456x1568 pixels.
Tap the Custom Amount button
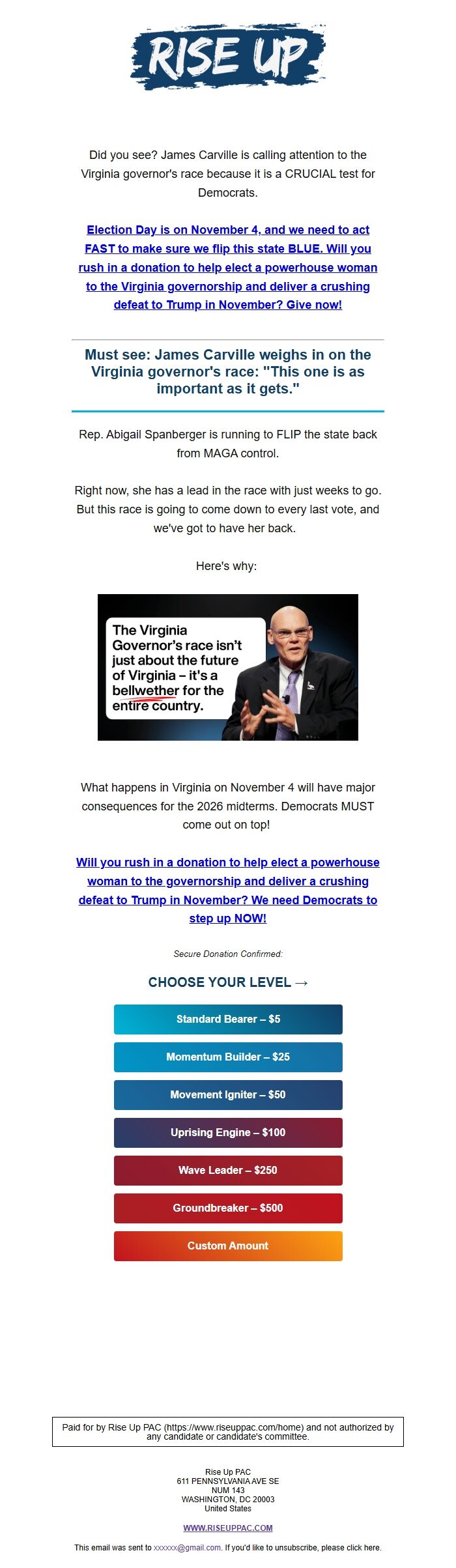coord(228,1246)
